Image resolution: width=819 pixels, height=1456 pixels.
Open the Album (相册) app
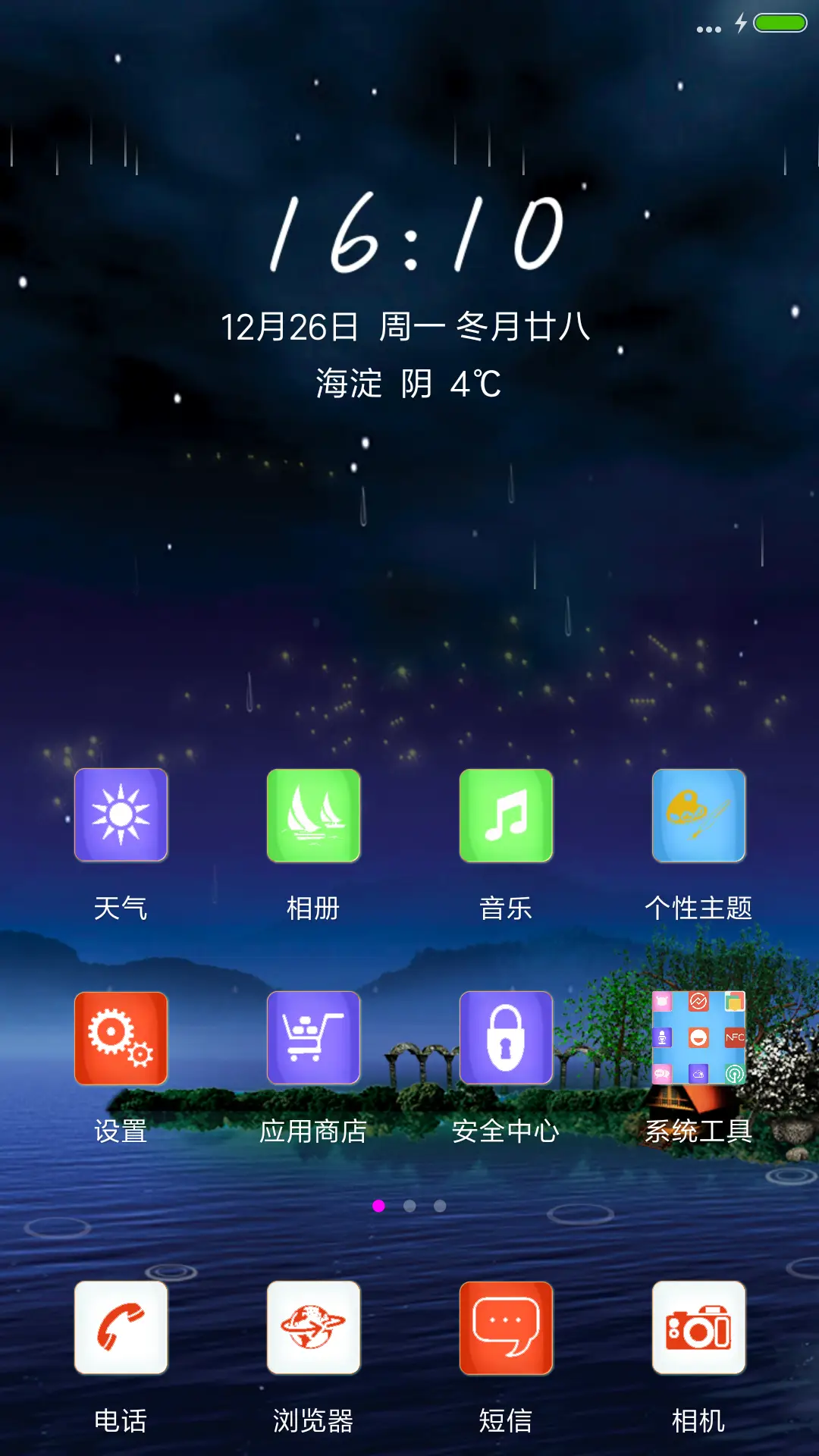pos(314,815)
